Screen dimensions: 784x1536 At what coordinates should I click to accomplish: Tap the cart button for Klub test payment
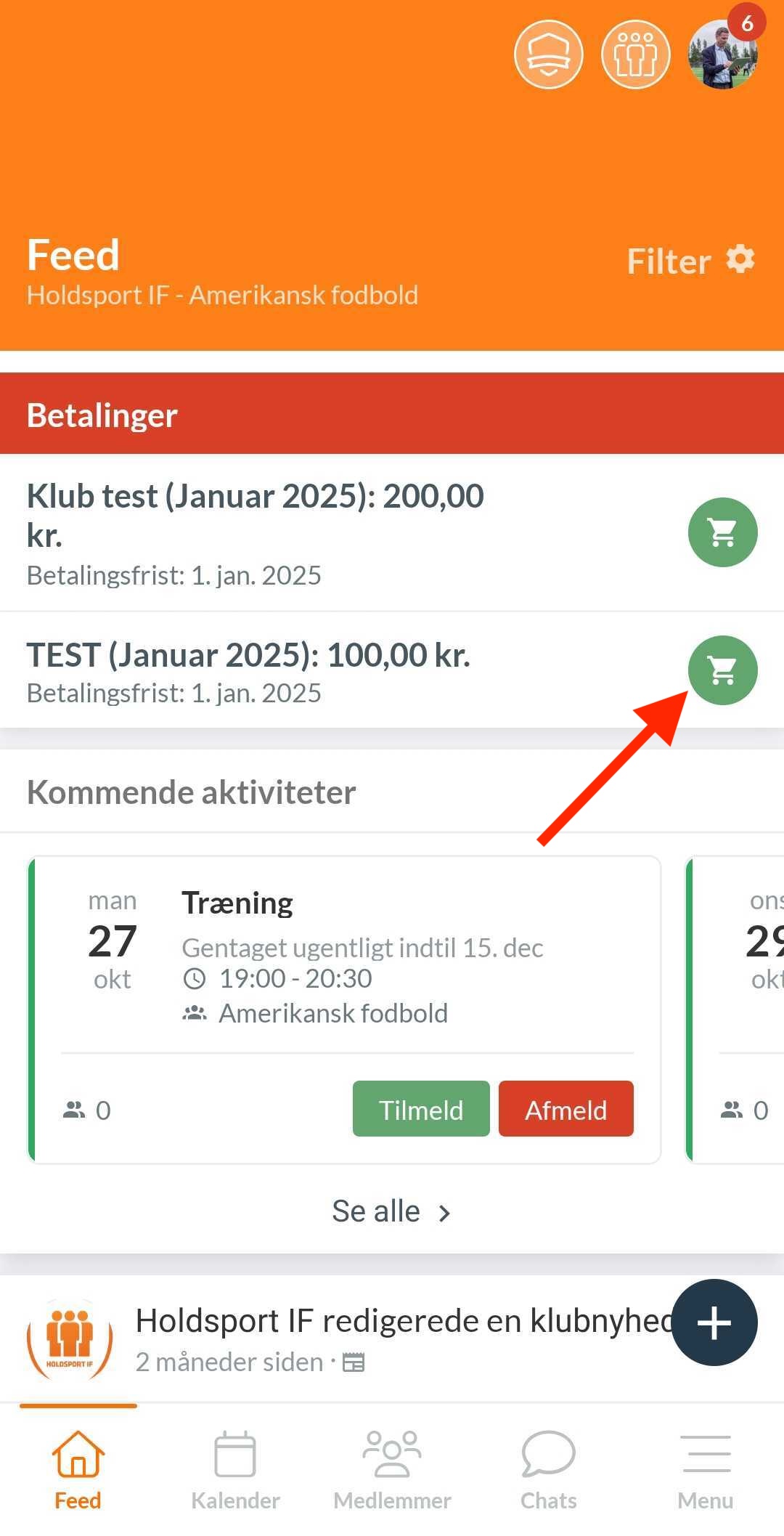pyautogui.click(x=723, y=532)
